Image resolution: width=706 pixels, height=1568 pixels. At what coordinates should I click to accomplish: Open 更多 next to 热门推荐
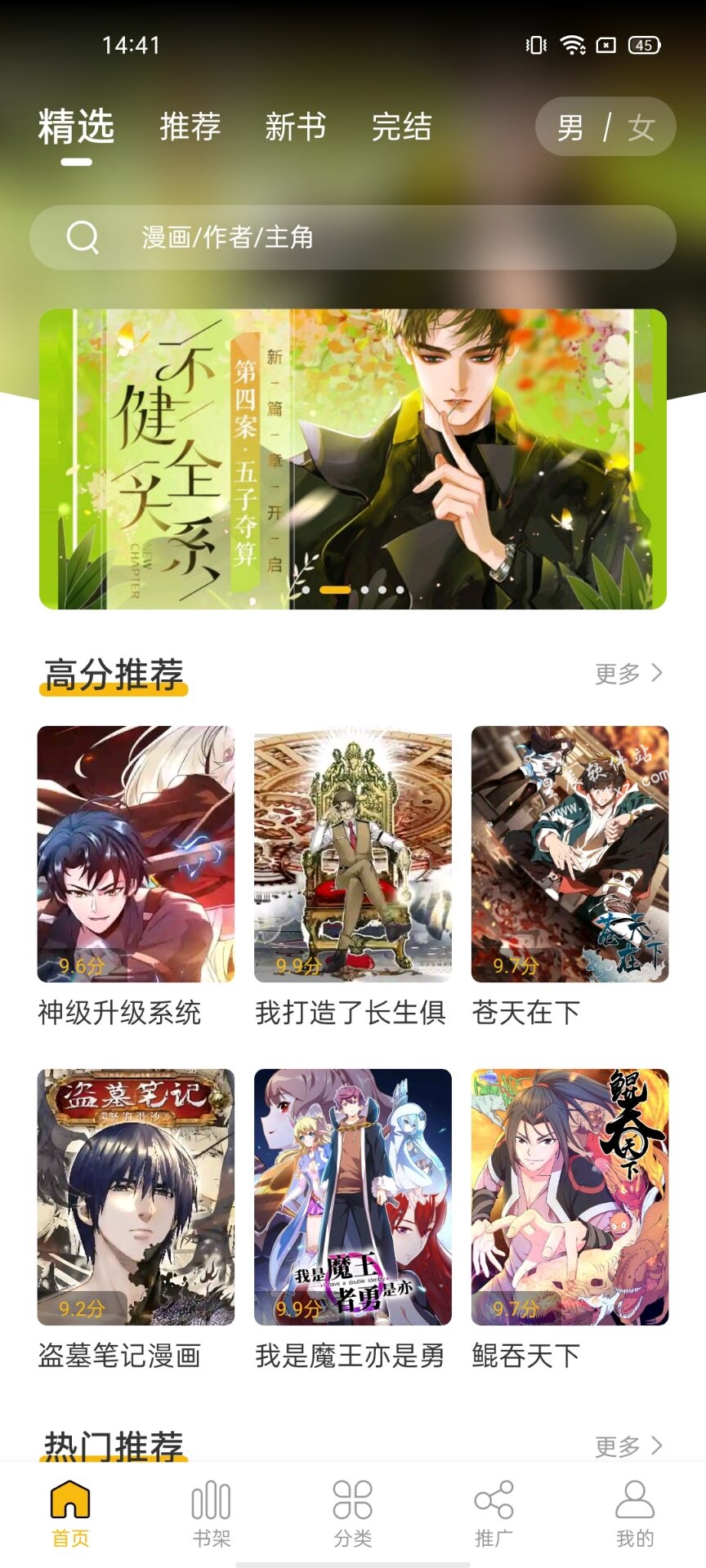[628, 1445]
